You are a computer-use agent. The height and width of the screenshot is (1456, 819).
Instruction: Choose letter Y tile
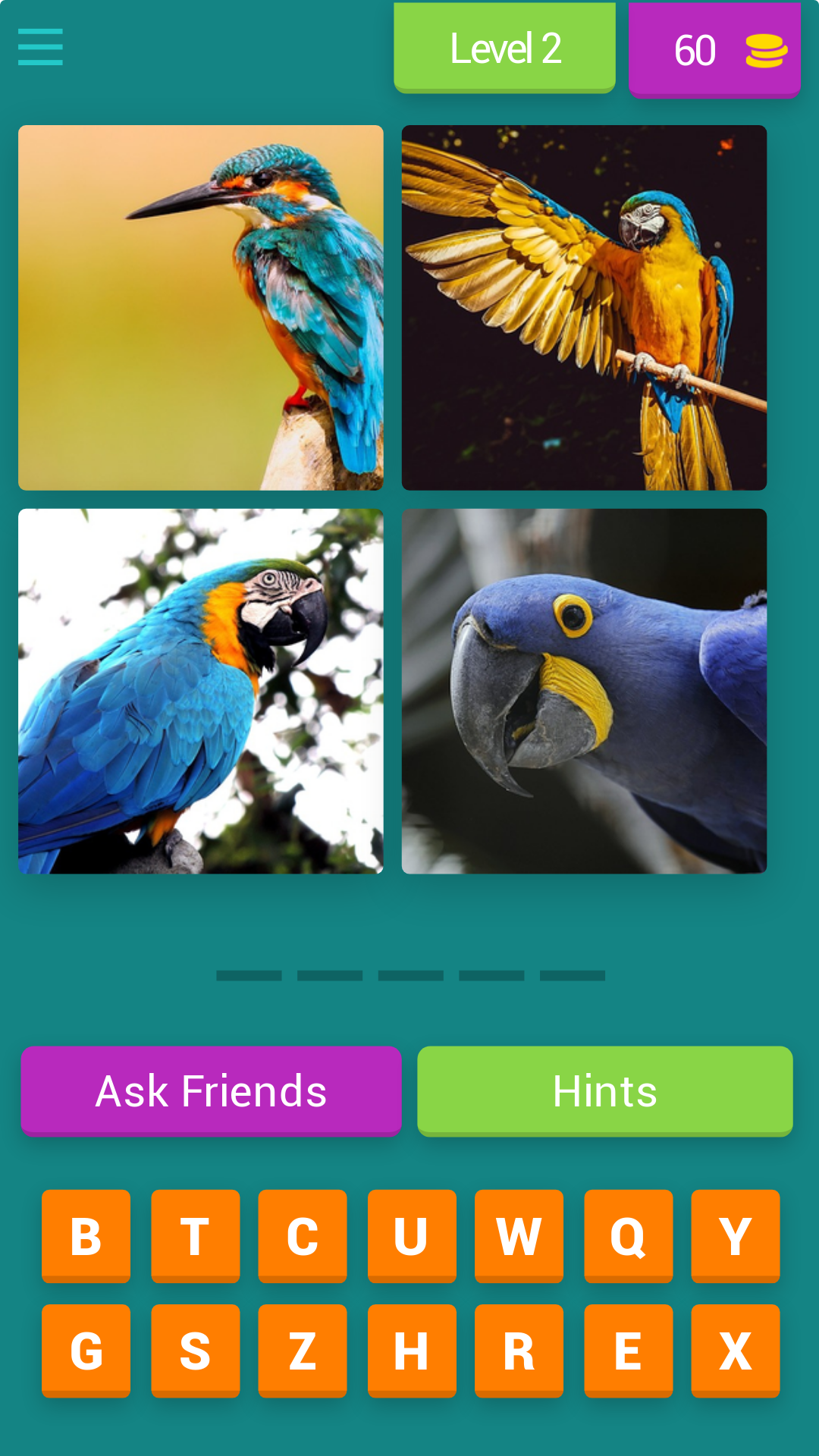pos(735,1235)
